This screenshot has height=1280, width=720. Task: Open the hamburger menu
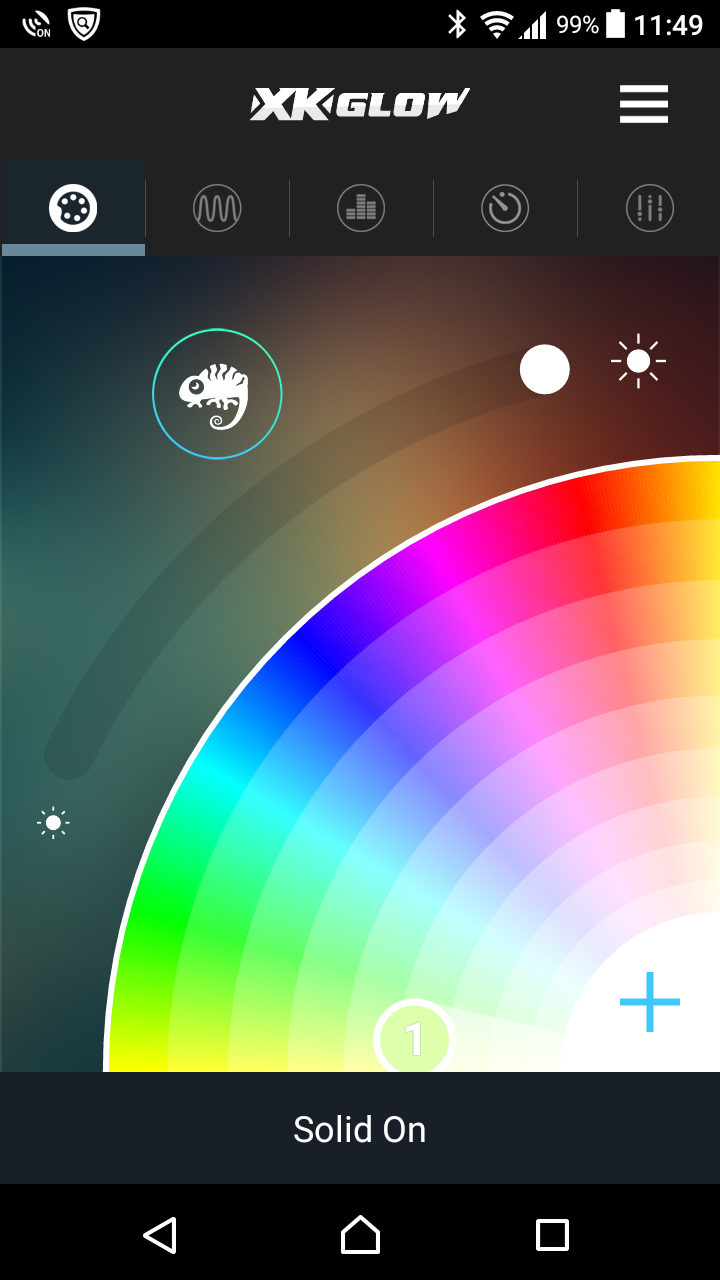click(x=643, y=104)
